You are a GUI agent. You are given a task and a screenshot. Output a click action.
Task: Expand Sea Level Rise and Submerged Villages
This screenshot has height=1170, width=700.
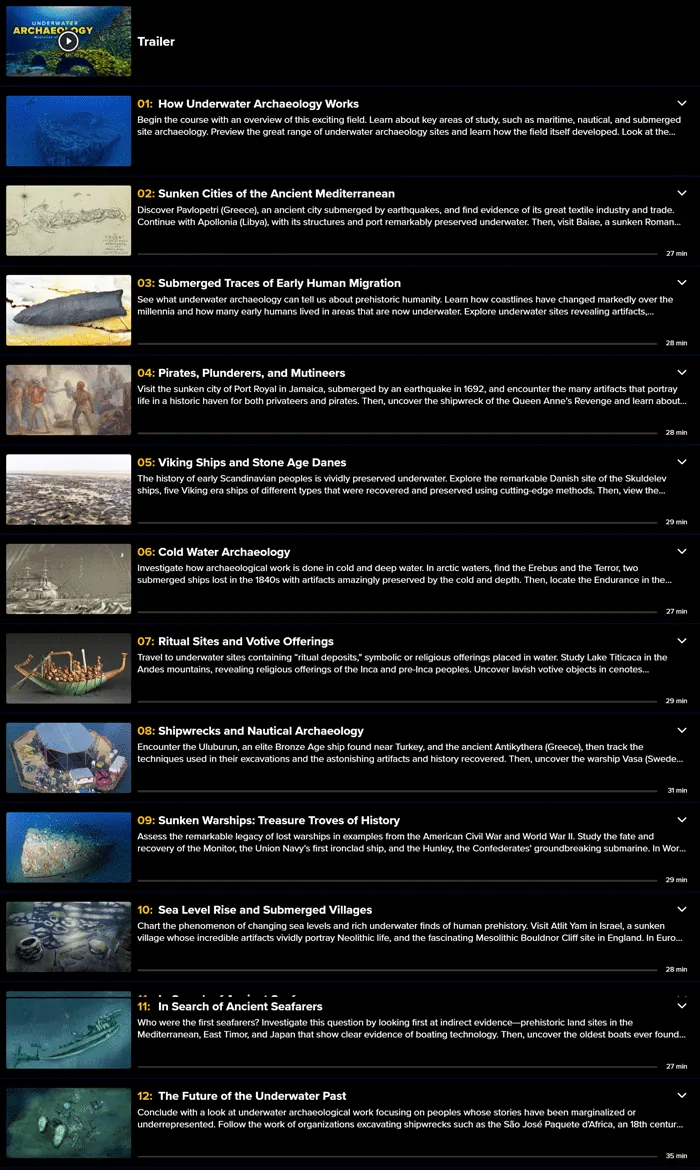681,910
